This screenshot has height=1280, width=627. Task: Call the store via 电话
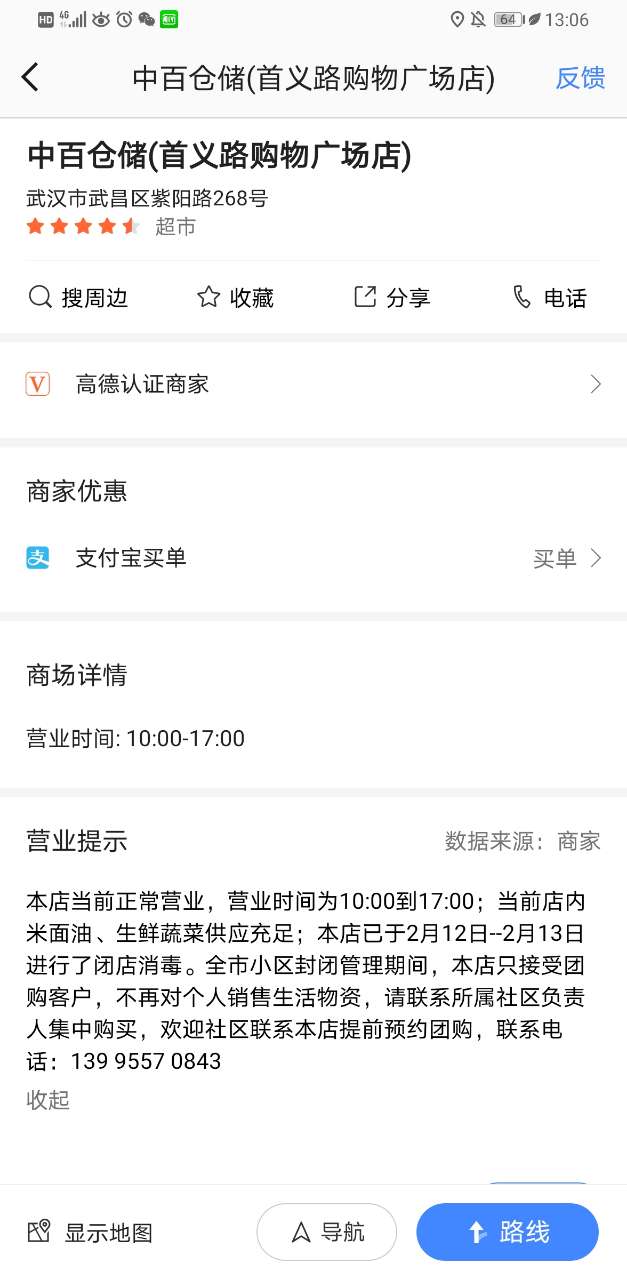coord(549,297)
